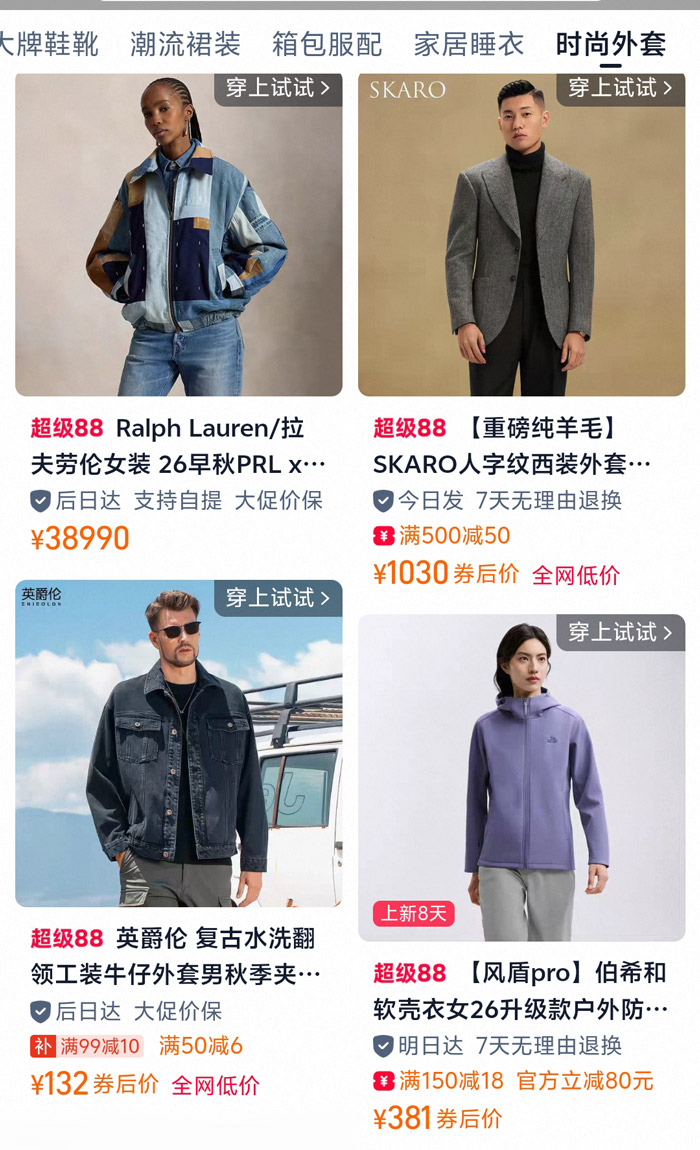Select the 箱包服配 tab
Viewport: 700px width, 1150px height.
coord(327,44)
